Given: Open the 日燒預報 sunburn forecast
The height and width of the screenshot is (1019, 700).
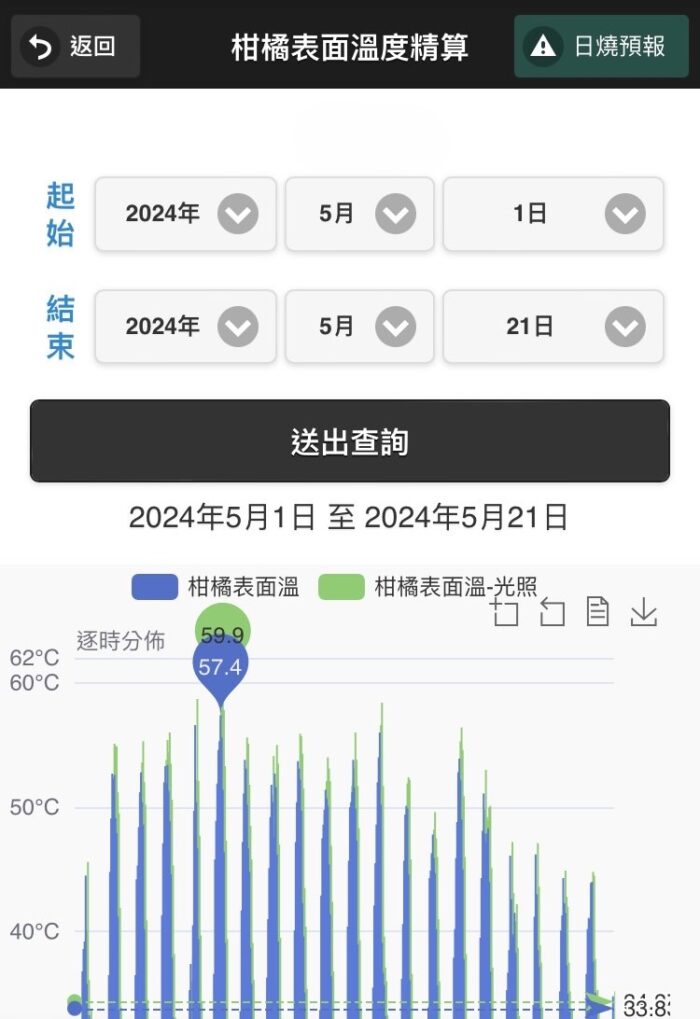Looking at the screenshot, I should [601, 46].
